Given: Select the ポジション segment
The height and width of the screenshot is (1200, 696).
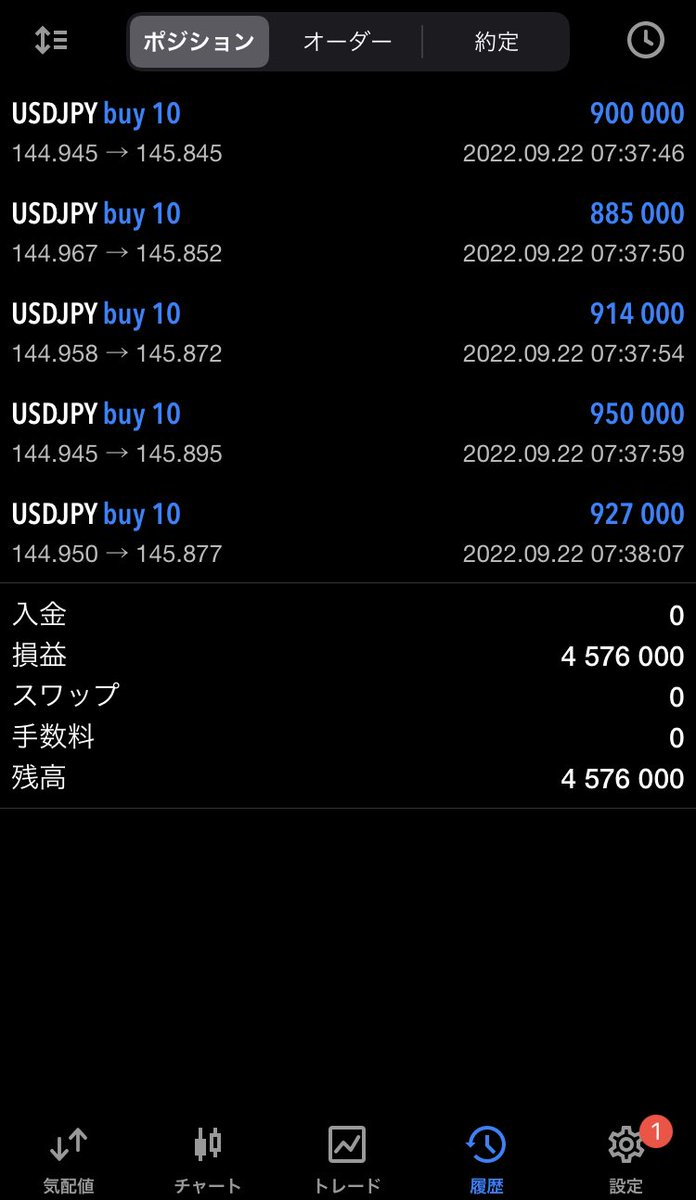Looking at the screenshot, I should pyautogui.click(x=199, y=41).
